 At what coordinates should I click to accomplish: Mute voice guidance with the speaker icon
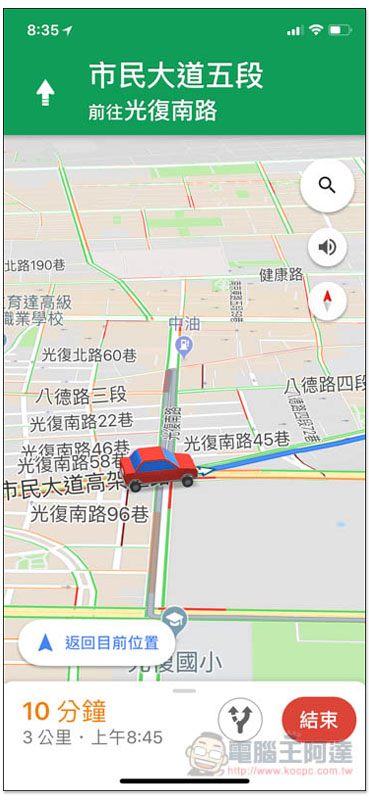tap(327, 247)
